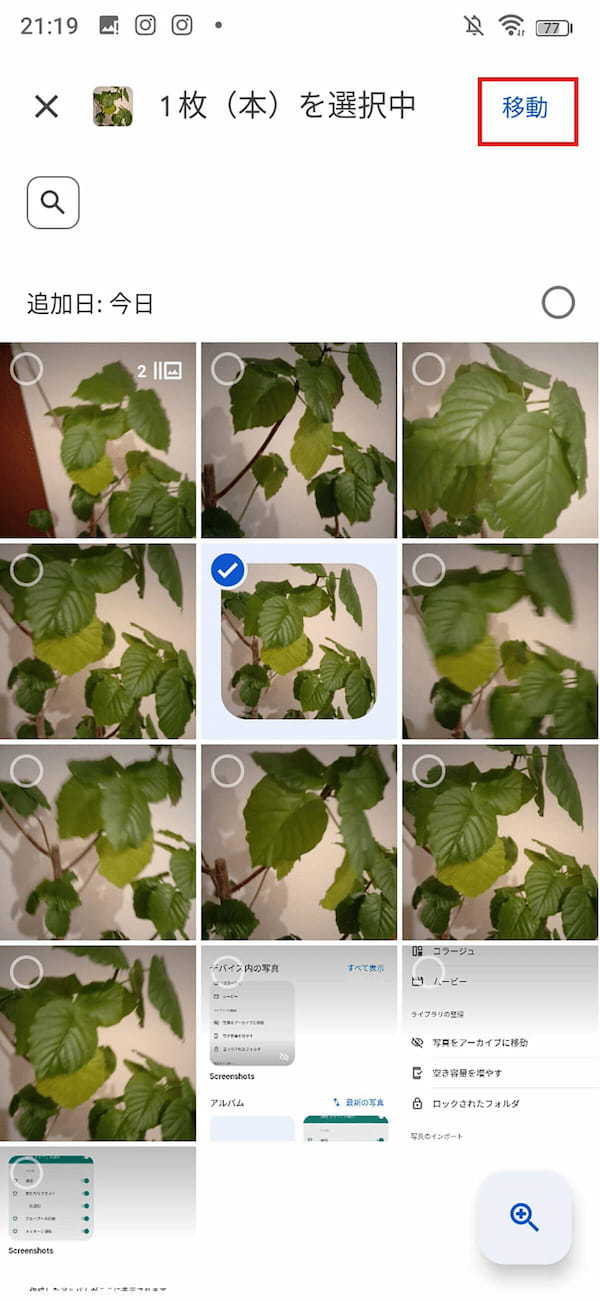Tap the 移動 (move) button

coord(525,107)
